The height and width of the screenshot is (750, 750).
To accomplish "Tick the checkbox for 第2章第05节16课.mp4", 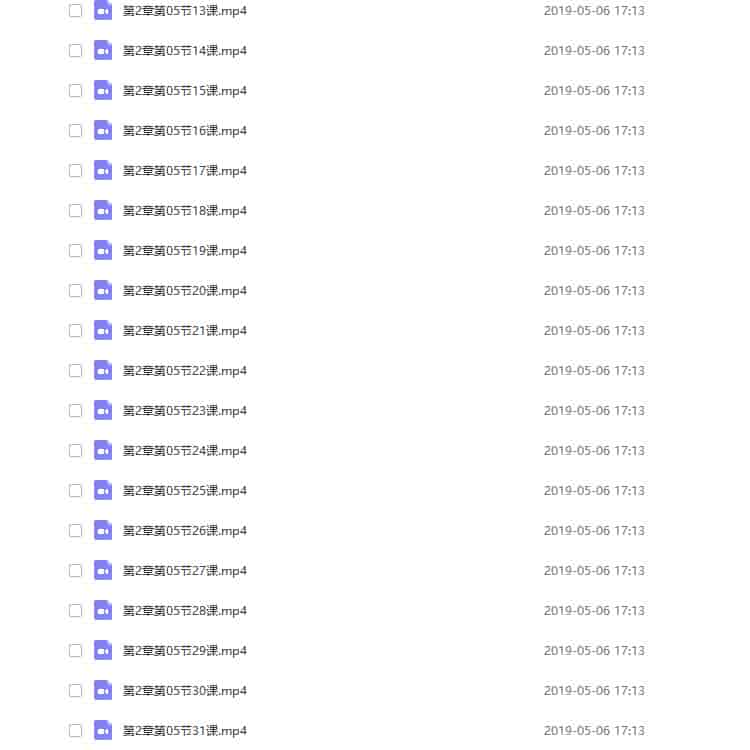I will 75,131.
